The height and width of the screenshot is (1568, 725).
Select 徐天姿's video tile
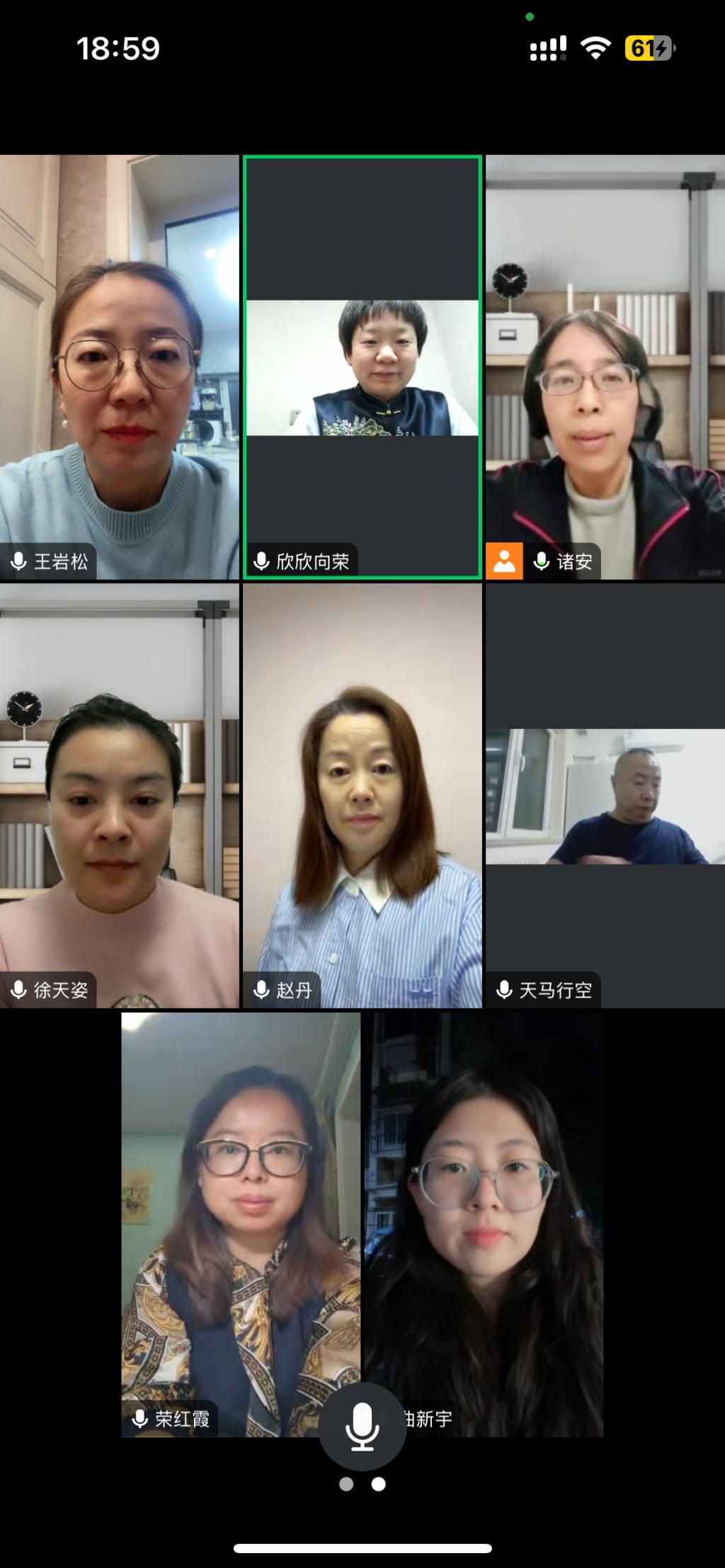click(x=119, y=795)
